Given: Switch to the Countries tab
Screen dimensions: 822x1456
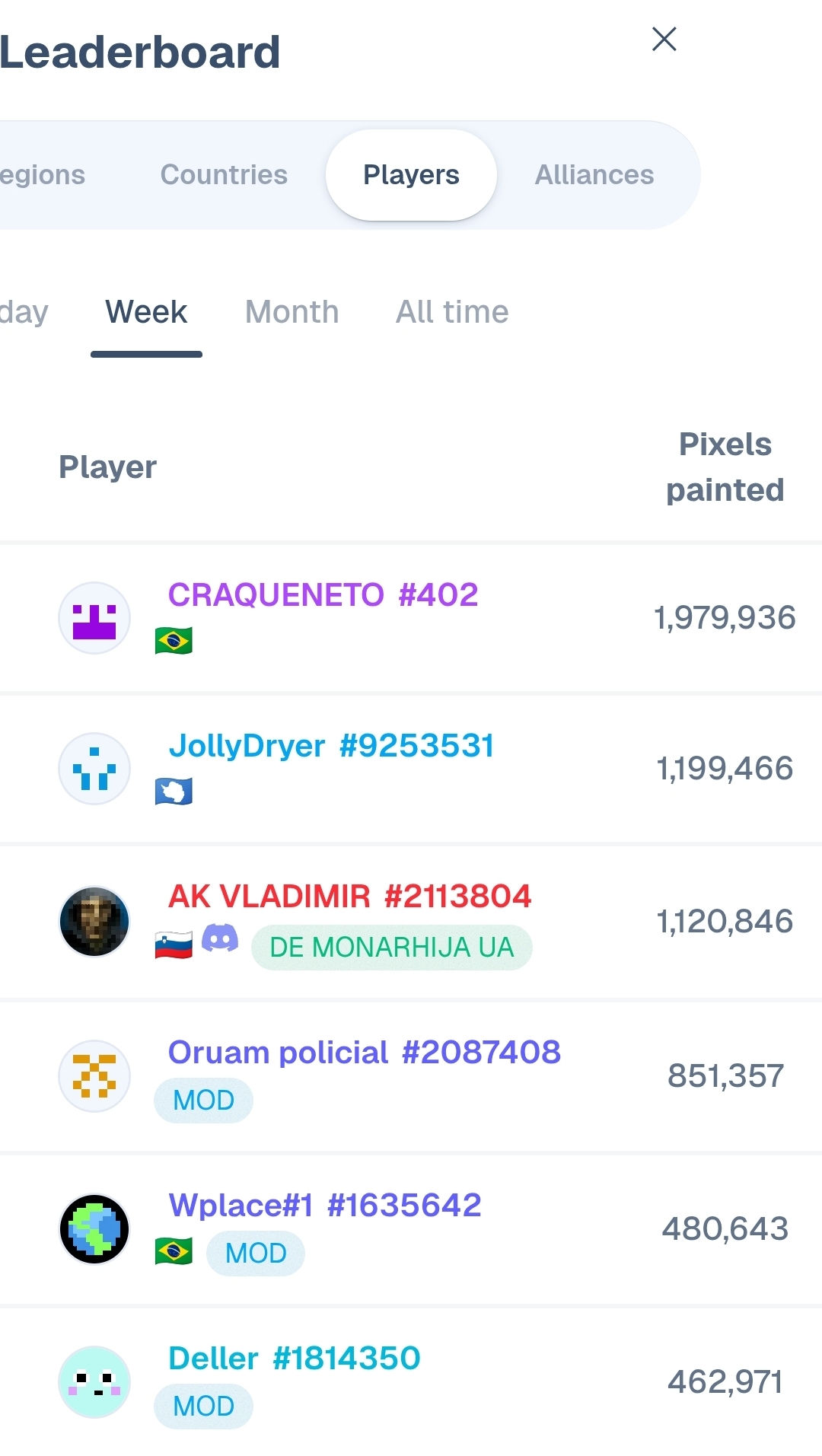Looking at the screenshot, I should coord(224,175).
